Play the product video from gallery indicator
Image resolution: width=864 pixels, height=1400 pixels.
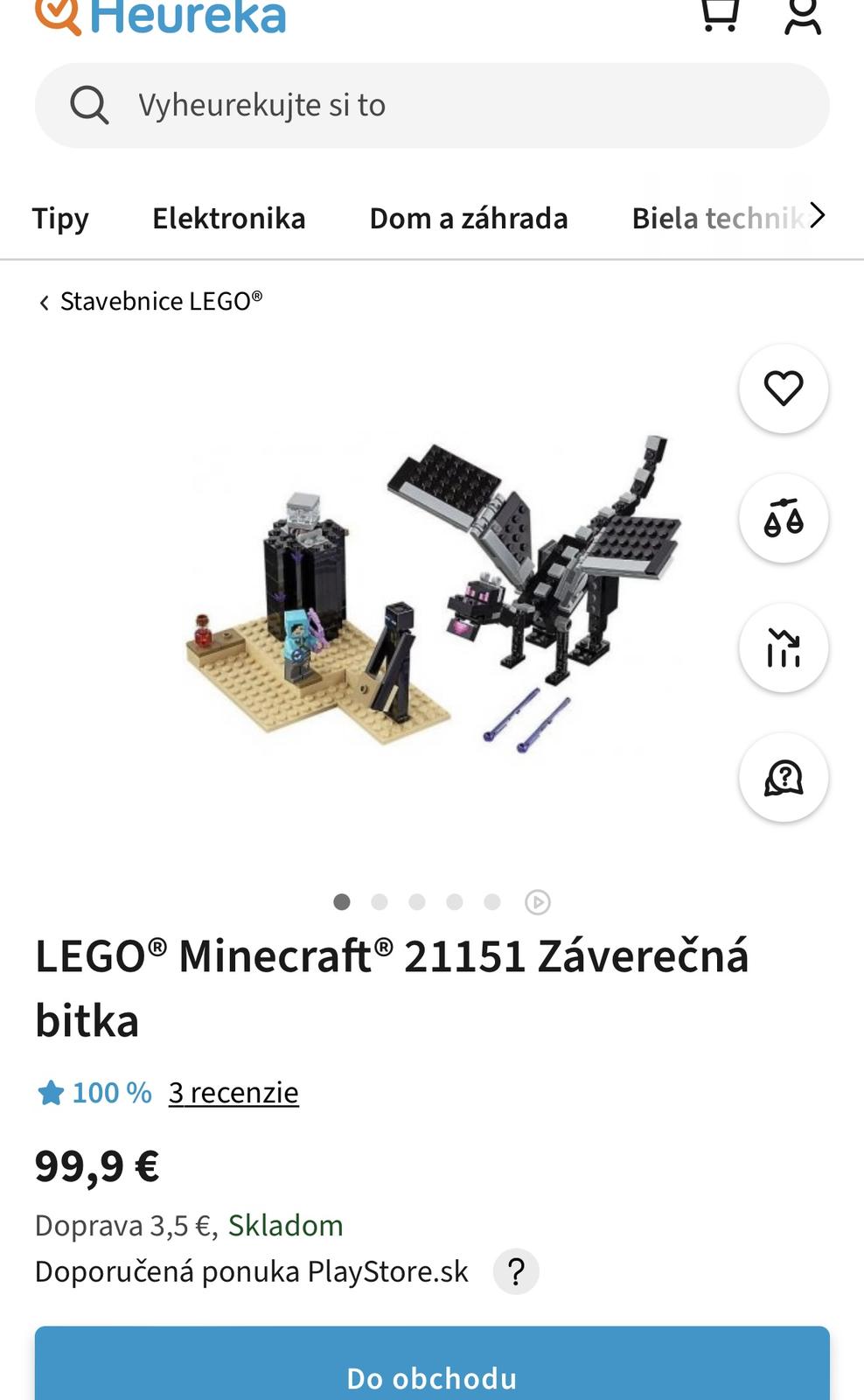(x=537, y=902)
